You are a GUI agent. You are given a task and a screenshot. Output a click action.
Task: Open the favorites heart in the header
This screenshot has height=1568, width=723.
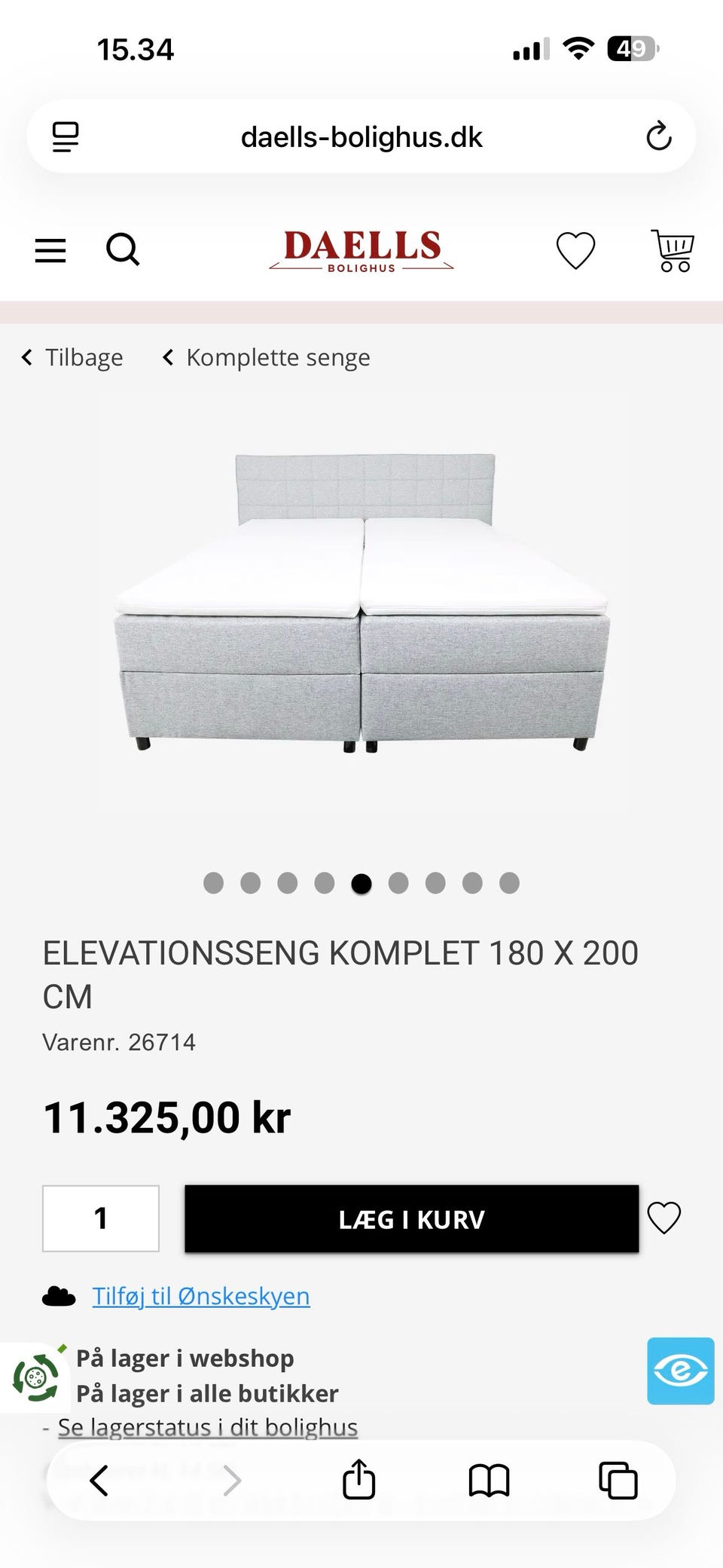[575, 250]
